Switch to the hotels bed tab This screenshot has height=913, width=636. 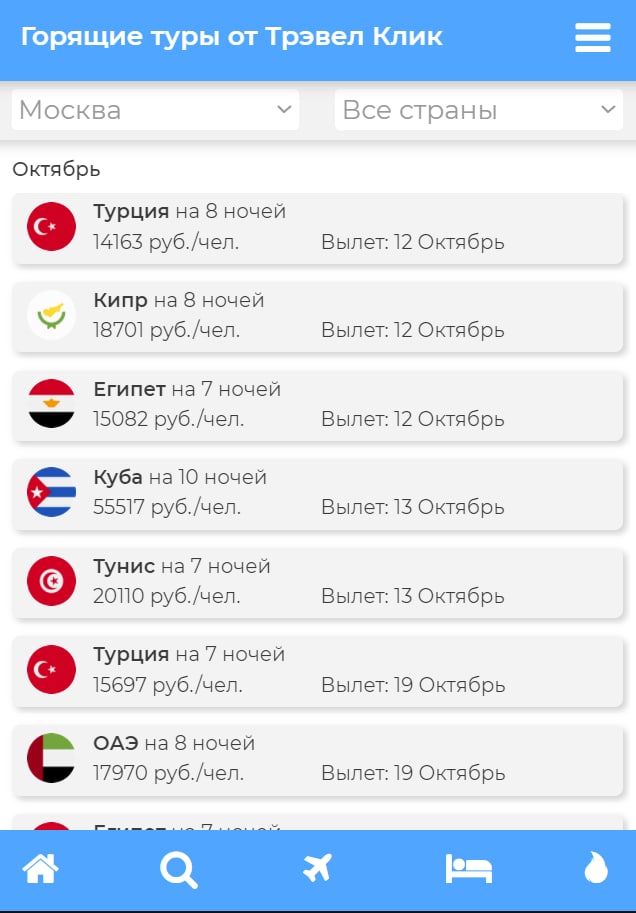(468, 869)
